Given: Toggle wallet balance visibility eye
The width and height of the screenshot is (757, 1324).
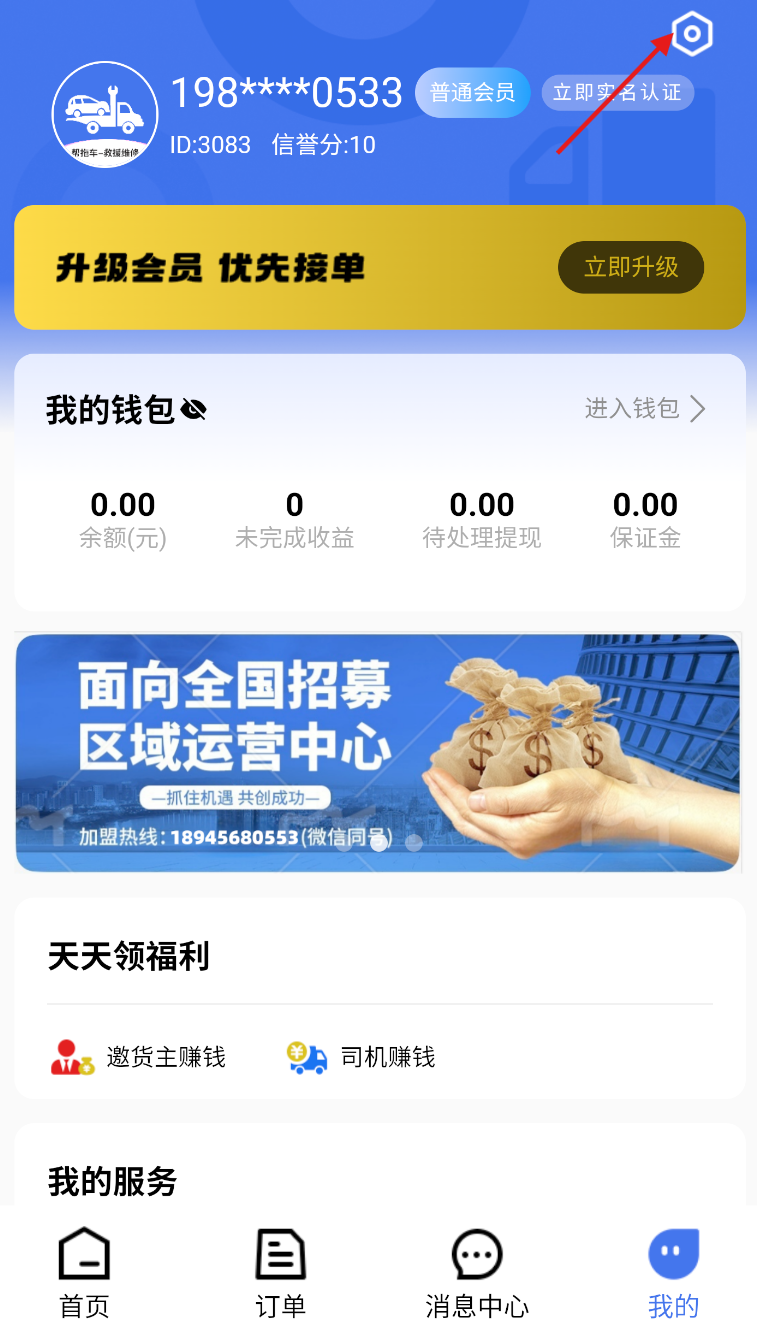Looking at the screenshot, I should click(x=194, y=410).
